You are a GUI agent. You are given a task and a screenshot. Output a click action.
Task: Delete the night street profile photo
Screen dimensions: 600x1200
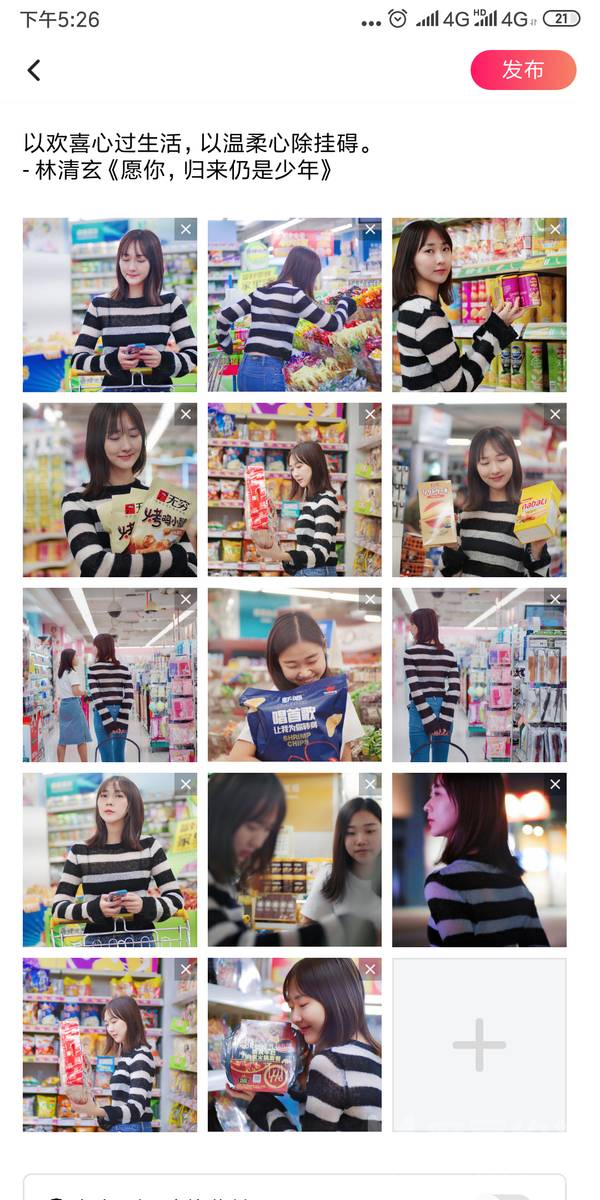click(x=555, y=785)
